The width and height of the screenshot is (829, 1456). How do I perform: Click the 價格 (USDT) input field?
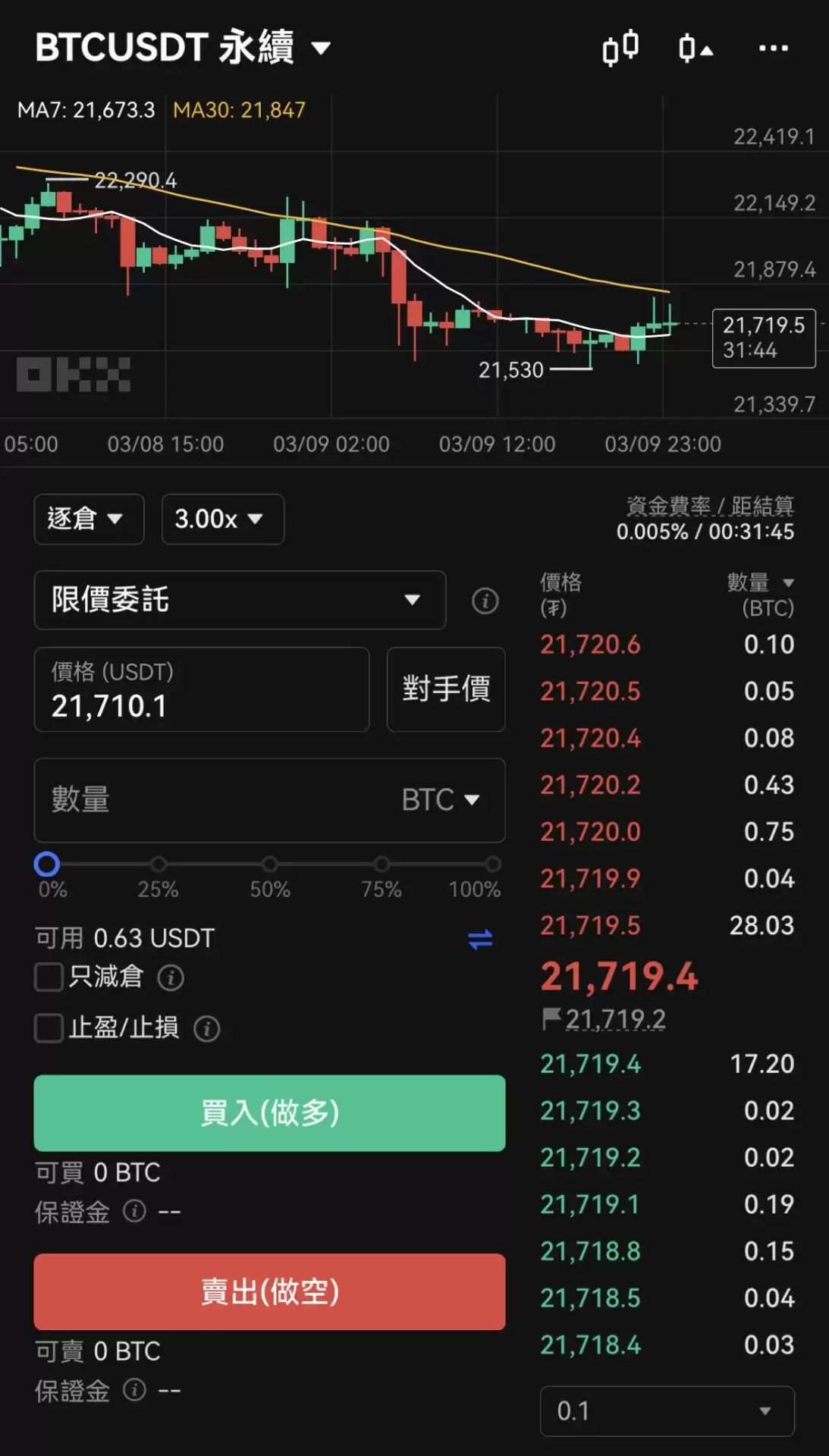201,691
